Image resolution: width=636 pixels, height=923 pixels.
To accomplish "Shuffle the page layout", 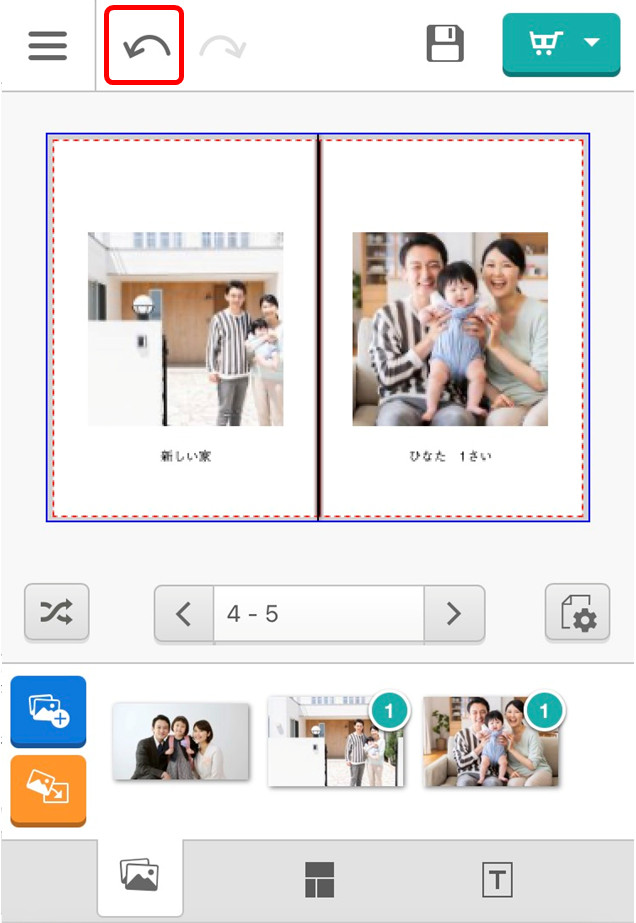I will (57, 612).
